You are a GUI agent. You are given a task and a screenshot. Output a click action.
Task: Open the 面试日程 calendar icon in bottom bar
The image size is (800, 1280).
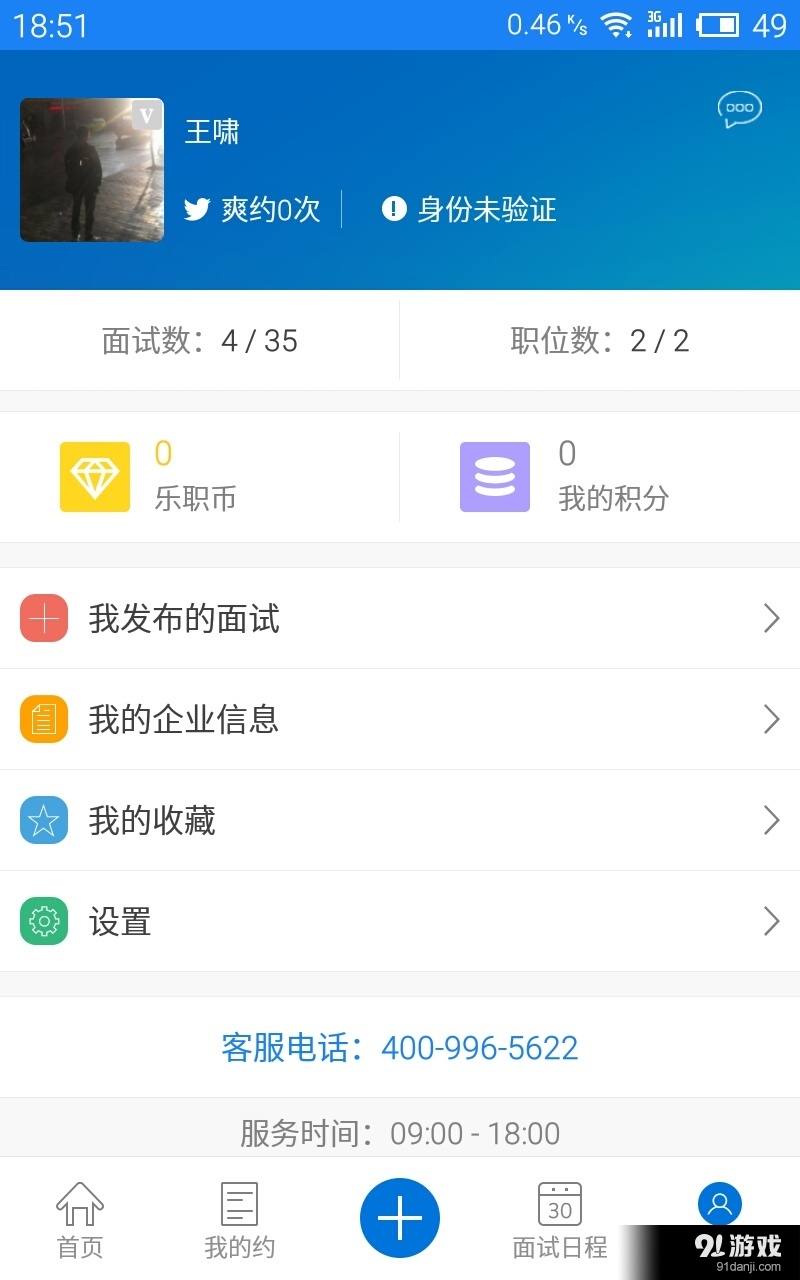tap(560, 1203)
